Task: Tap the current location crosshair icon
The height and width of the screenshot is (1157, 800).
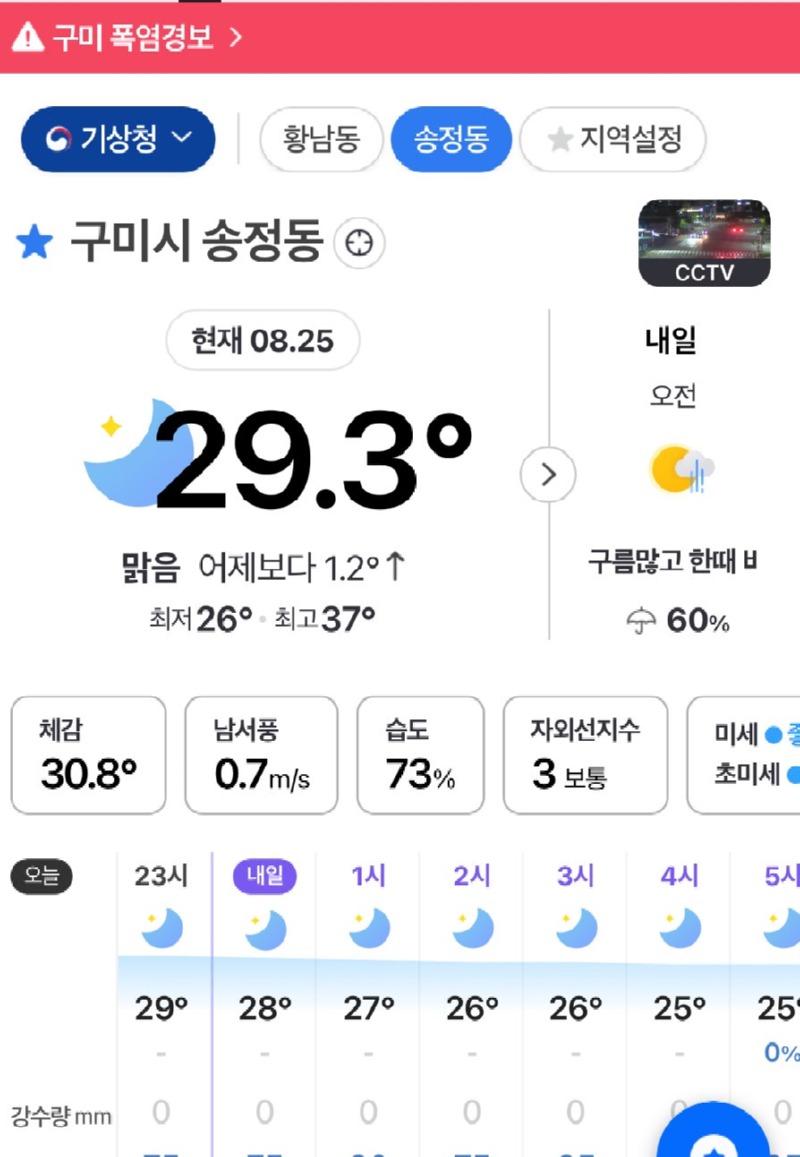Action: tap(359, 243)
